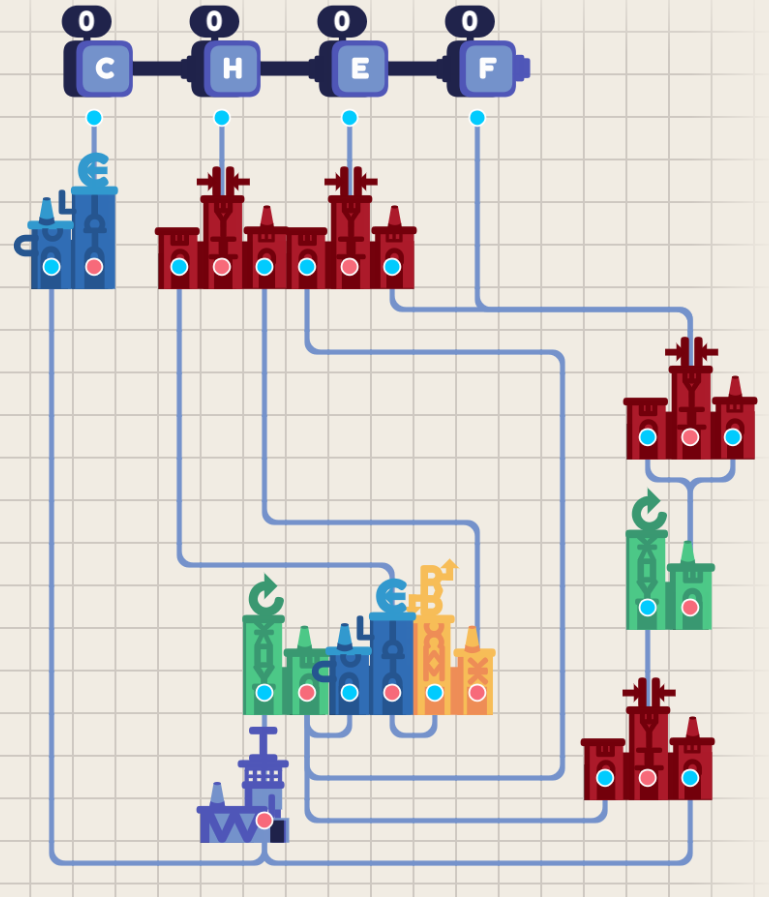Select the E register block

click(360, 69)
